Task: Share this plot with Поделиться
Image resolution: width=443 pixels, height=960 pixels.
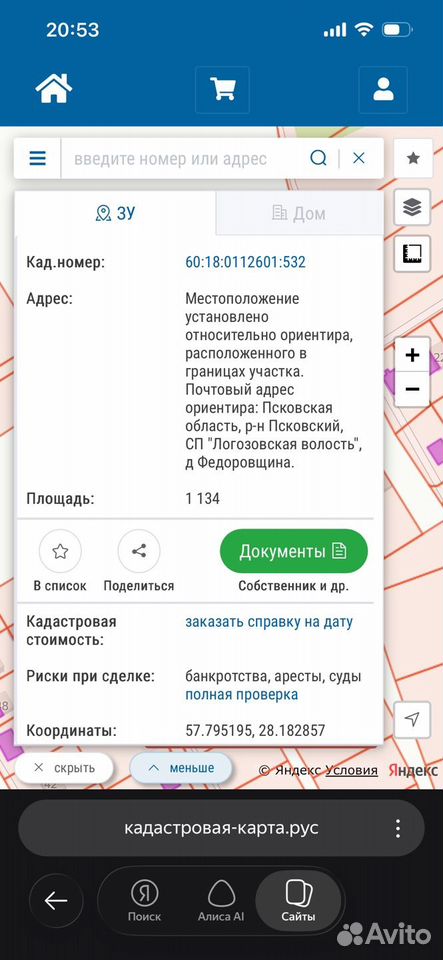Action: coord(139,561)
